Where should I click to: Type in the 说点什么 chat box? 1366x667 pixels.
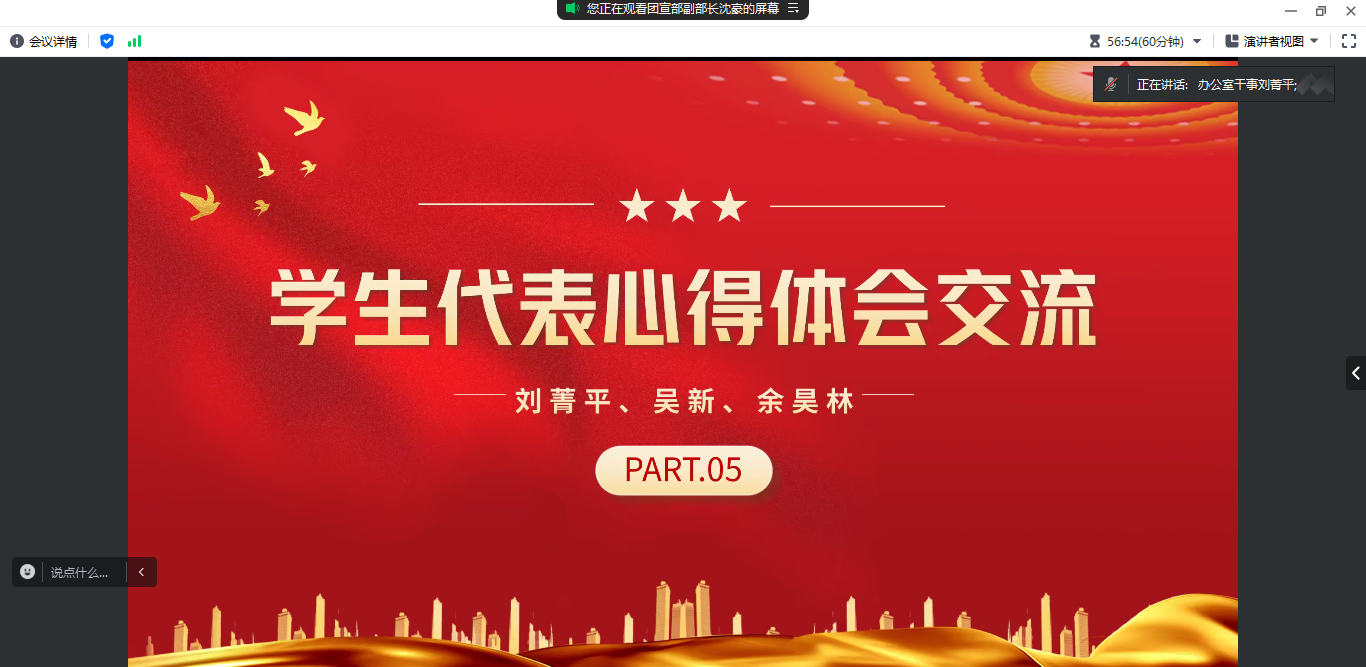80,572
